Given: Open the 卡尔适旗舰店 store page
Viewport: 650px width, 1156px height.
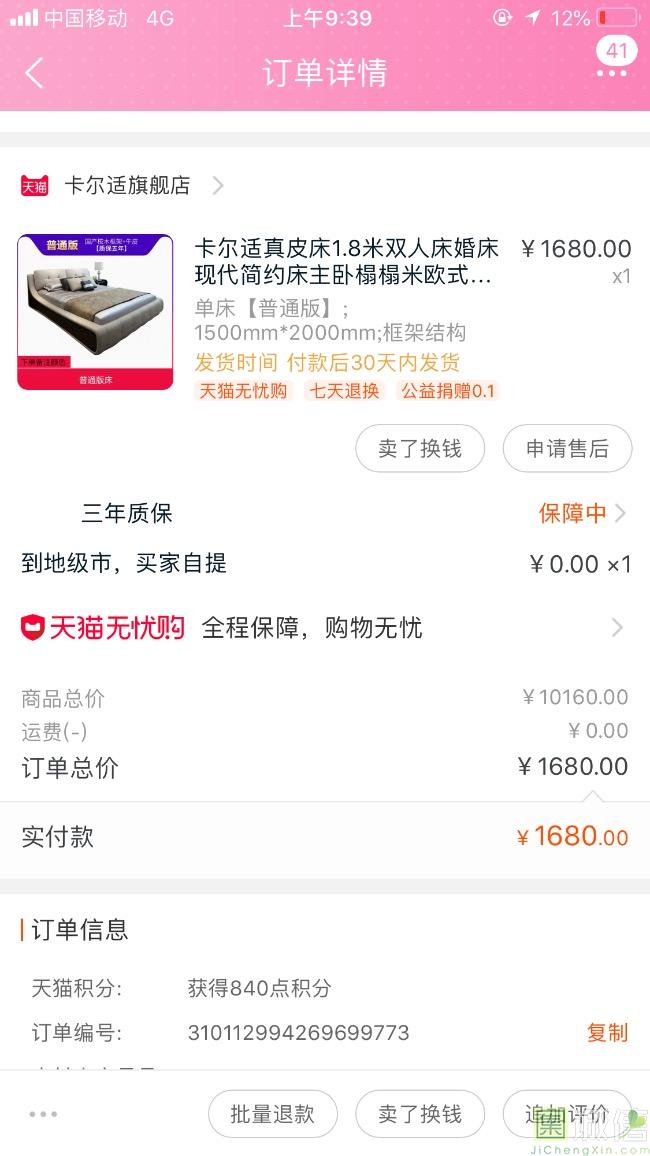Looking at the screenshot, I should pyautogui.click(x=127, y=185).
